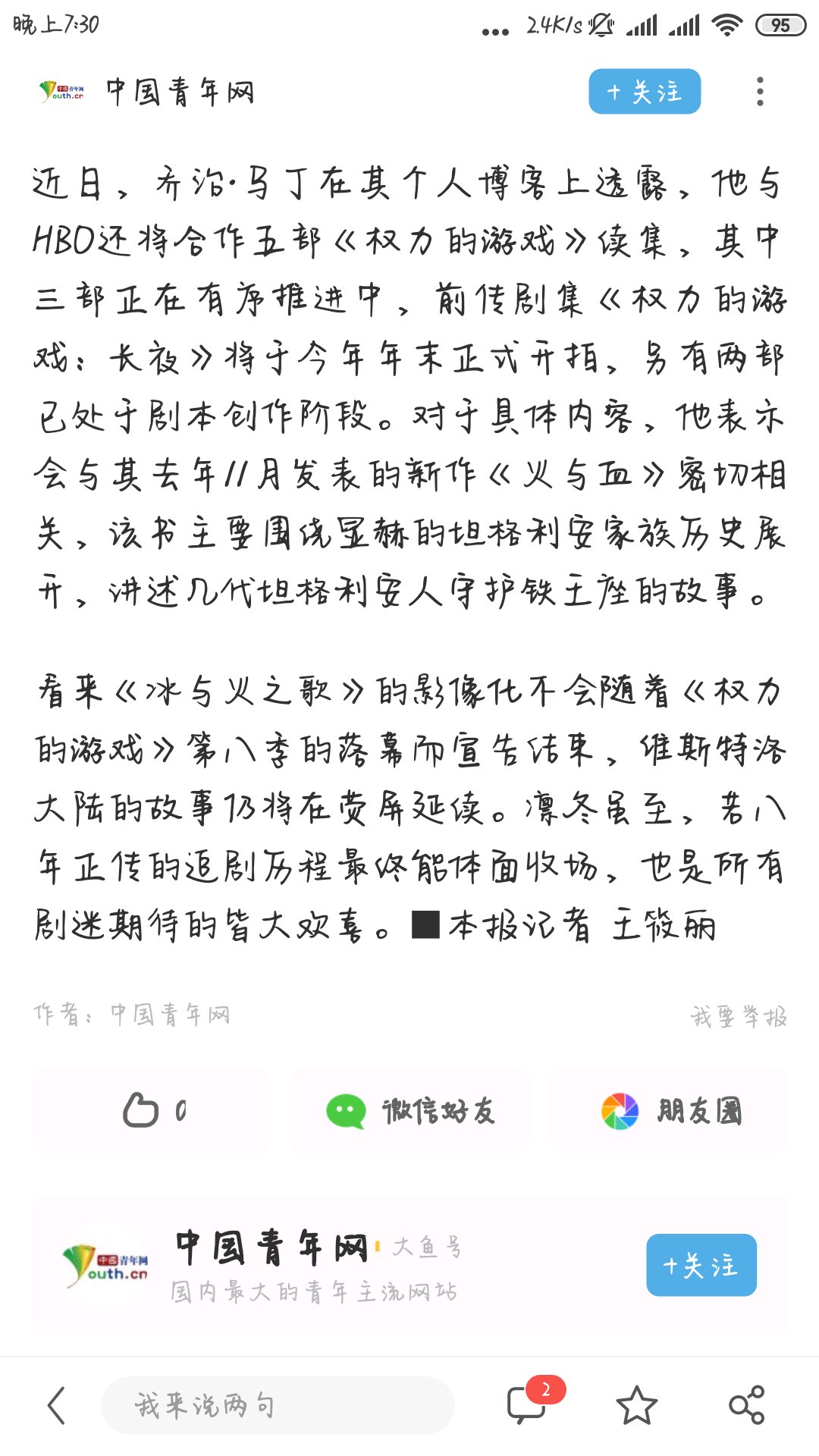Share to 微信好友

click(410, 1112)
